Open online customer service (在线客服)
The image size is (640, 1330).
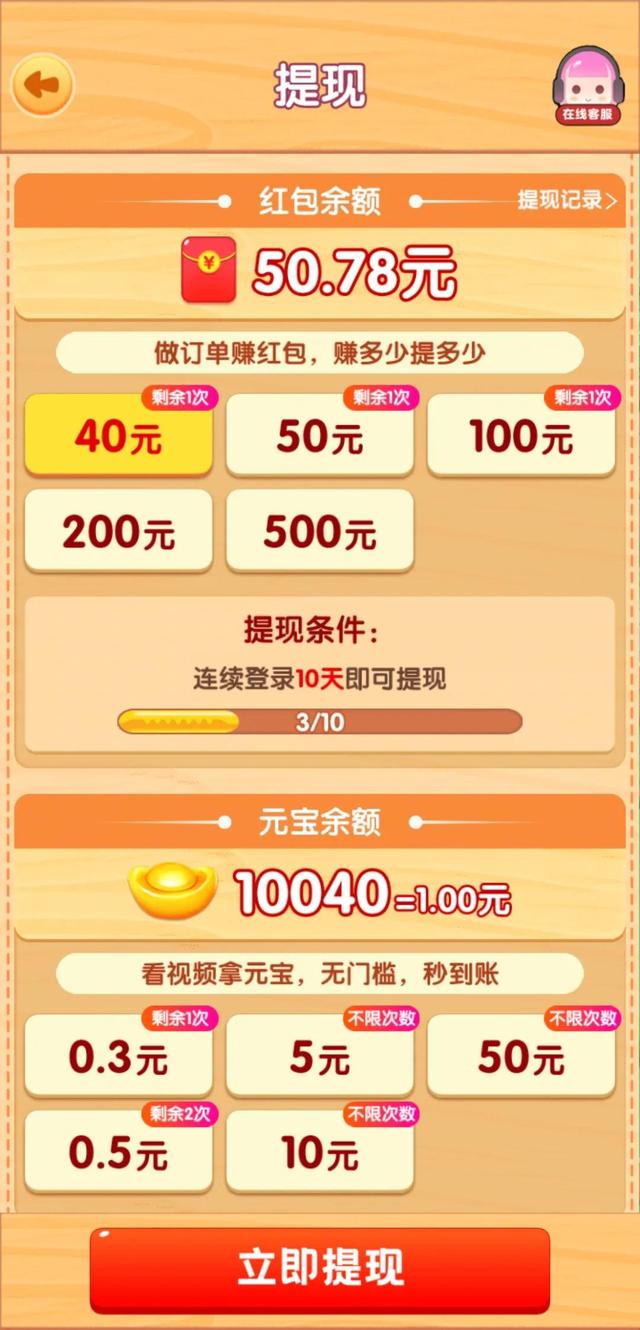585,86
